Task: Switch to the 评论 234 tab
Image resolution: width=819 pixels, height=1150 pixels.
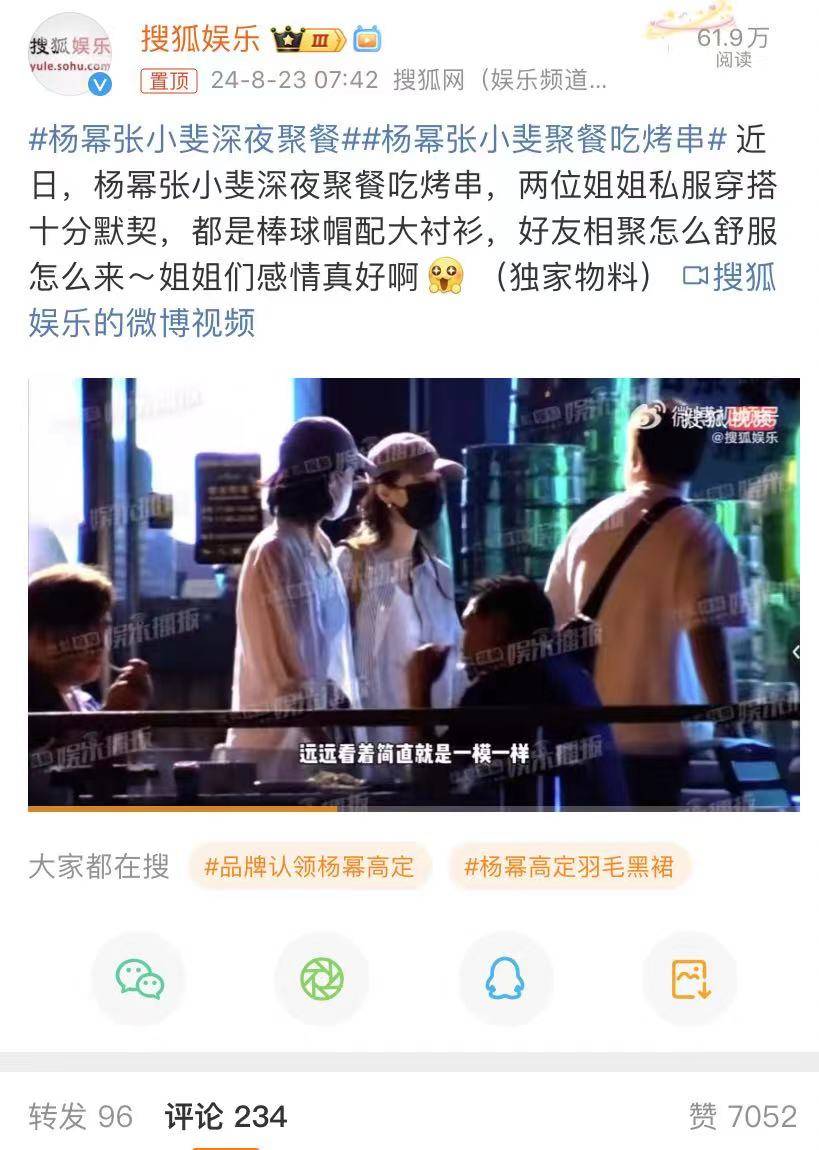Action: (x=226, y=1116)
